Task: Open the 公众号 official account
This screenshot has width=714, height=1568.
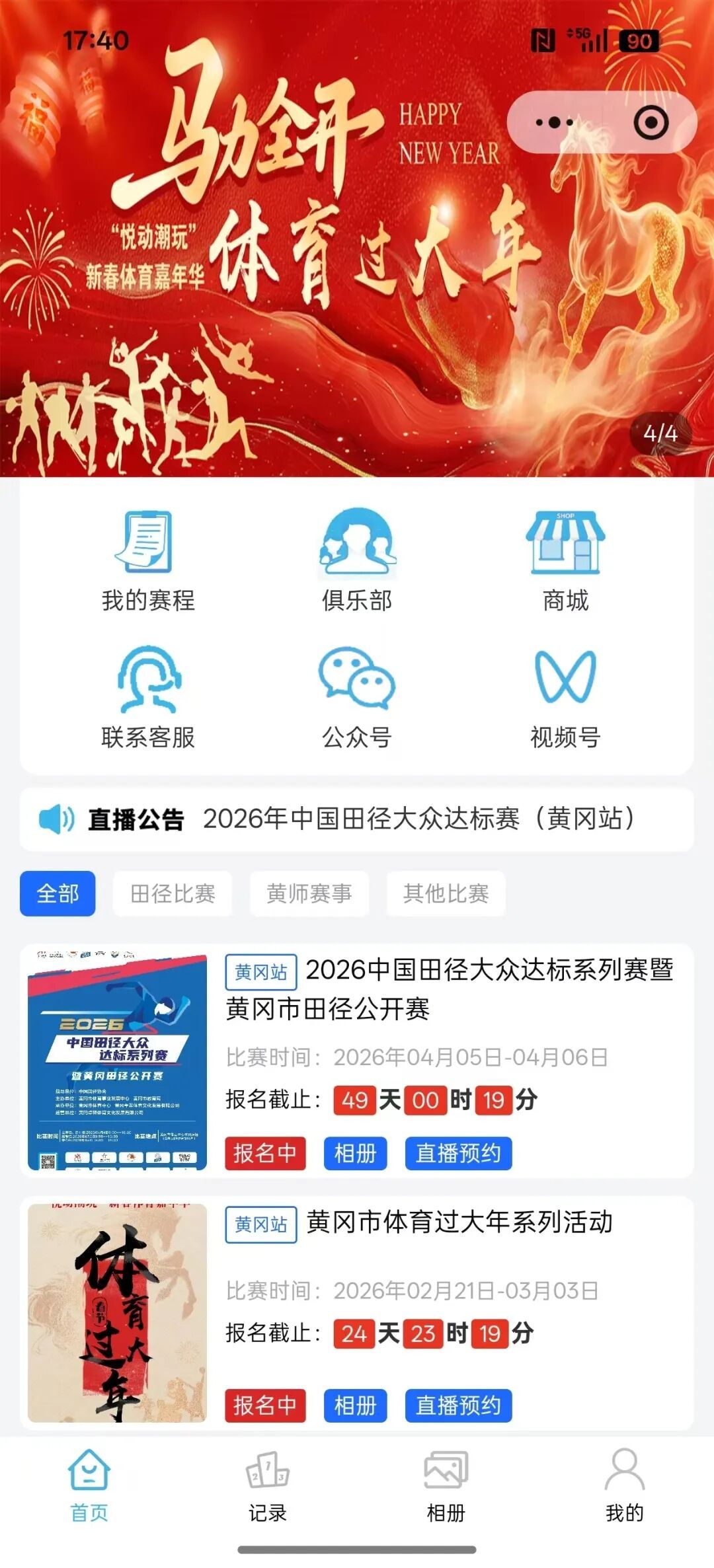Action: click(x=357, y=697)
